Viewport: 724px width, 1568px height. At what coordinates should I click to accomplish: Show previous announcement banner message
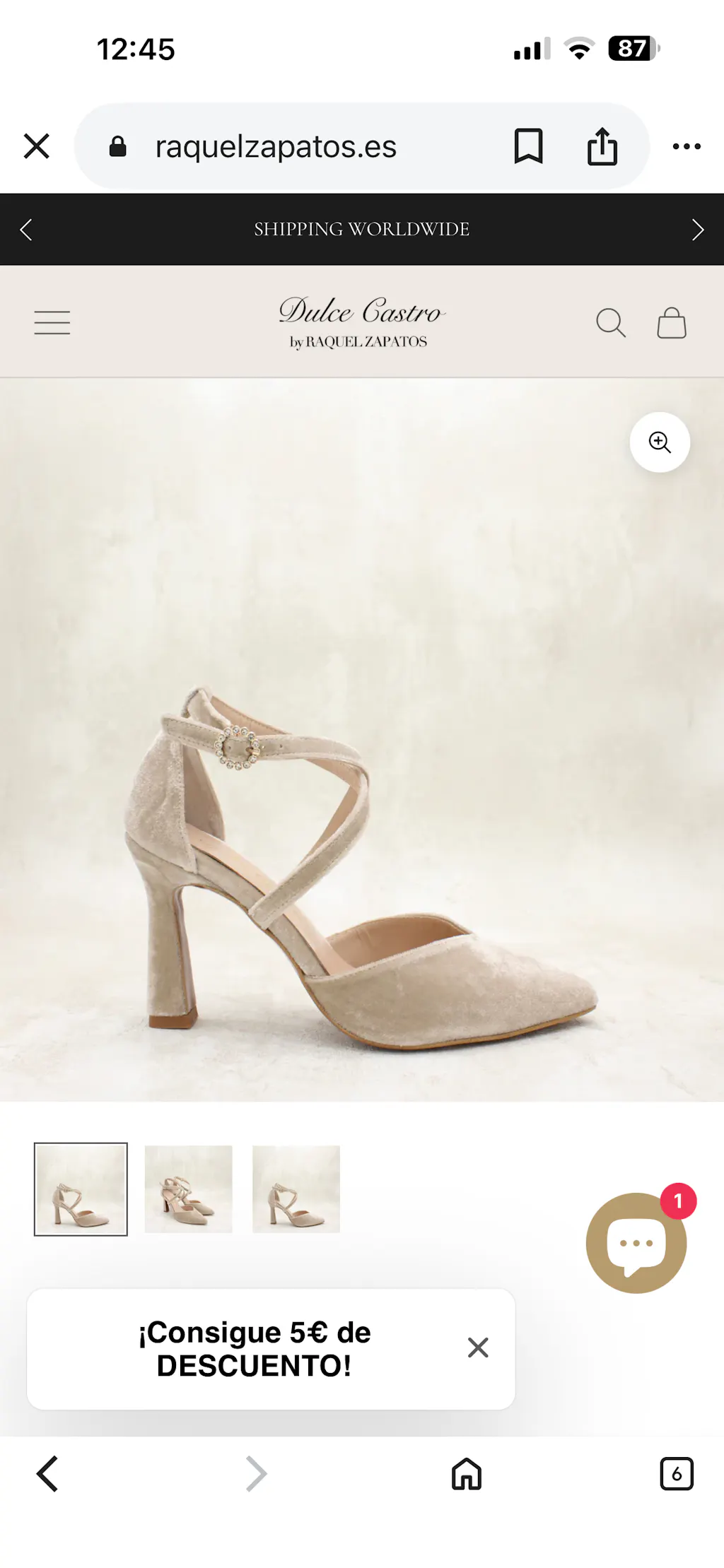pyautogui.click(x=27, y=230)
